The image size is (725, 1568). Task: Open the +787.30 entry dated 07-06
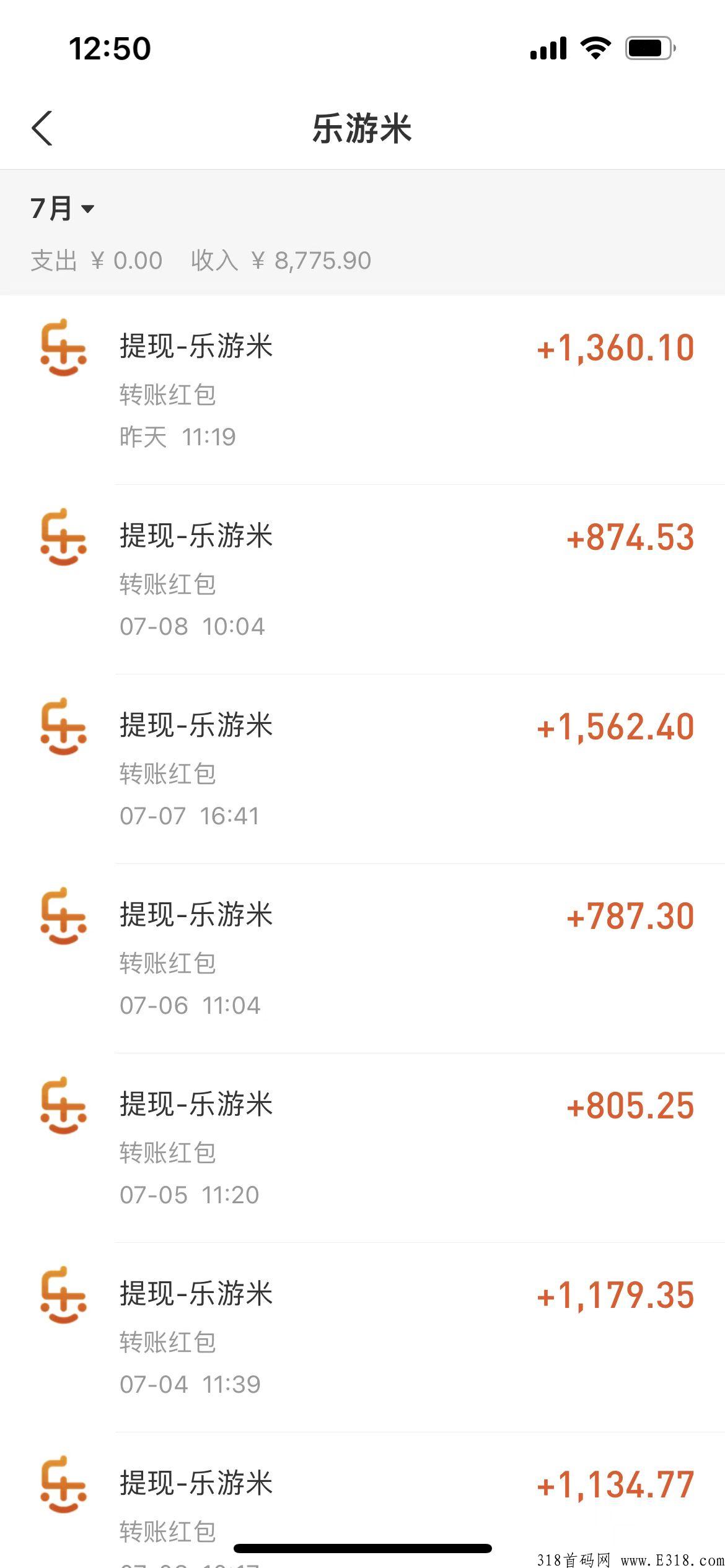tap(362, 959)
